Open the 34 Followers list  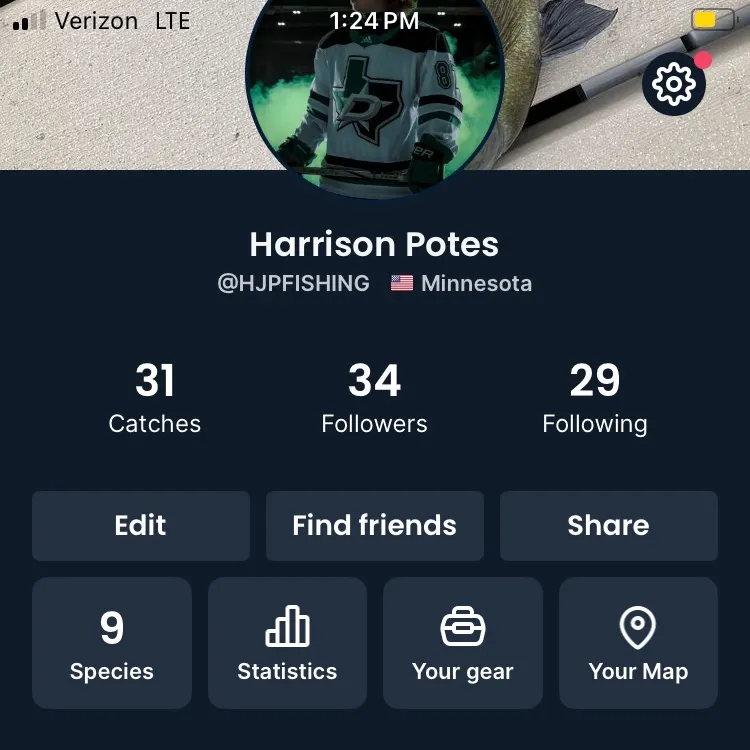[x=374, y=398]
